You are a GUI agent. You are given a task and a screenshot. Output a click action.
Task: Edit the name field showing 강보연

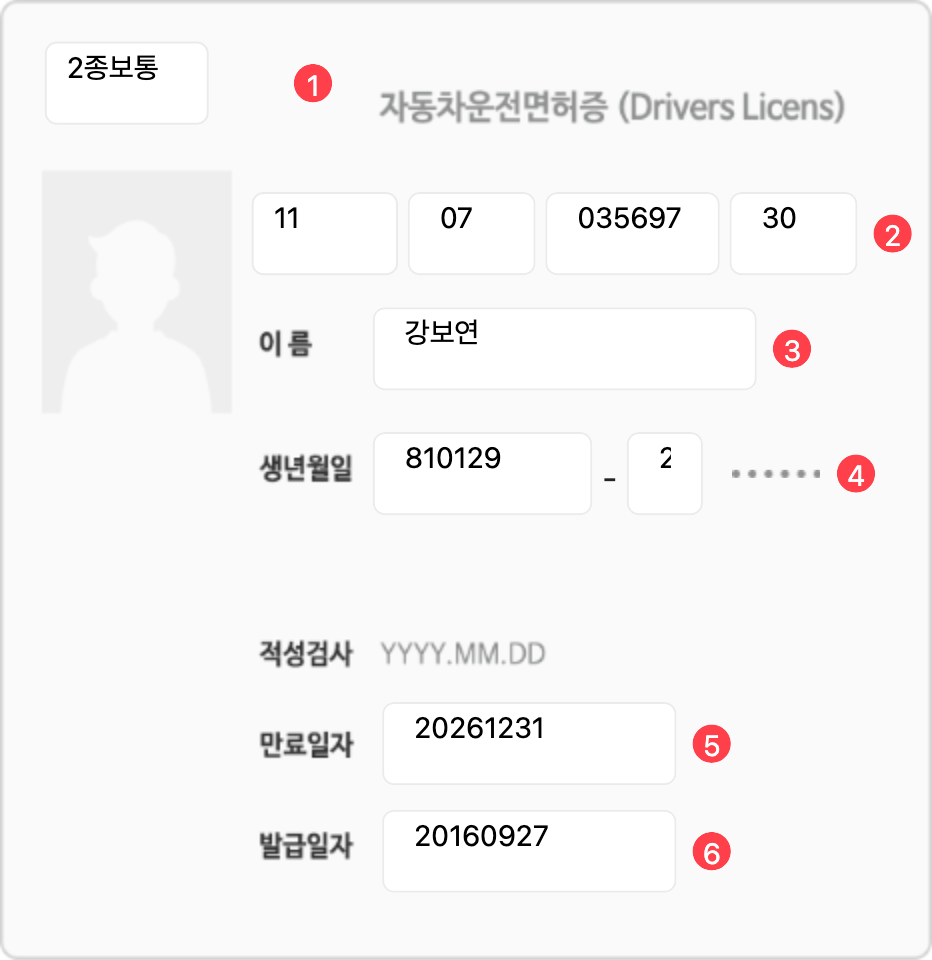564,348
